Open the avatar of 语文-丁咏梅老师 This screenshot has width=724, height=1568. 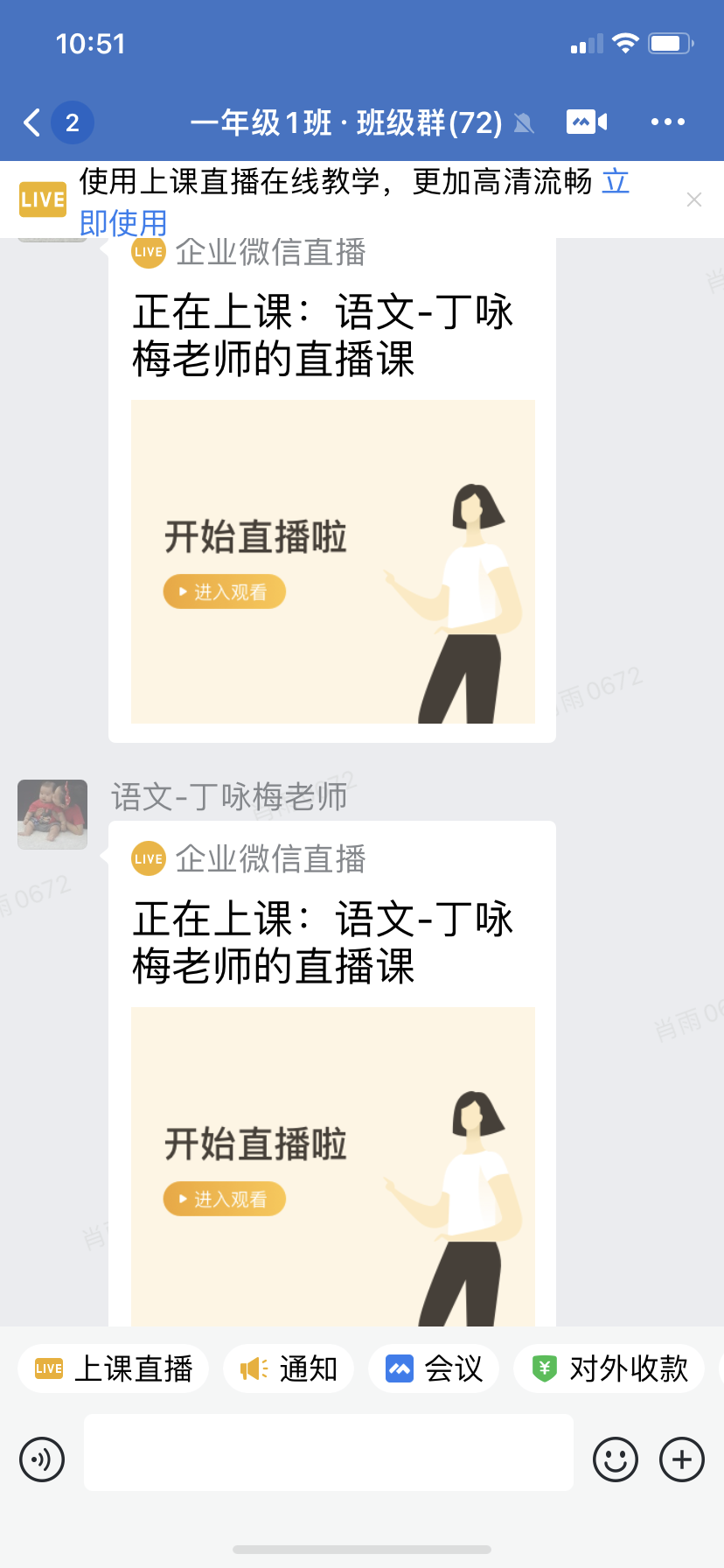52,814
